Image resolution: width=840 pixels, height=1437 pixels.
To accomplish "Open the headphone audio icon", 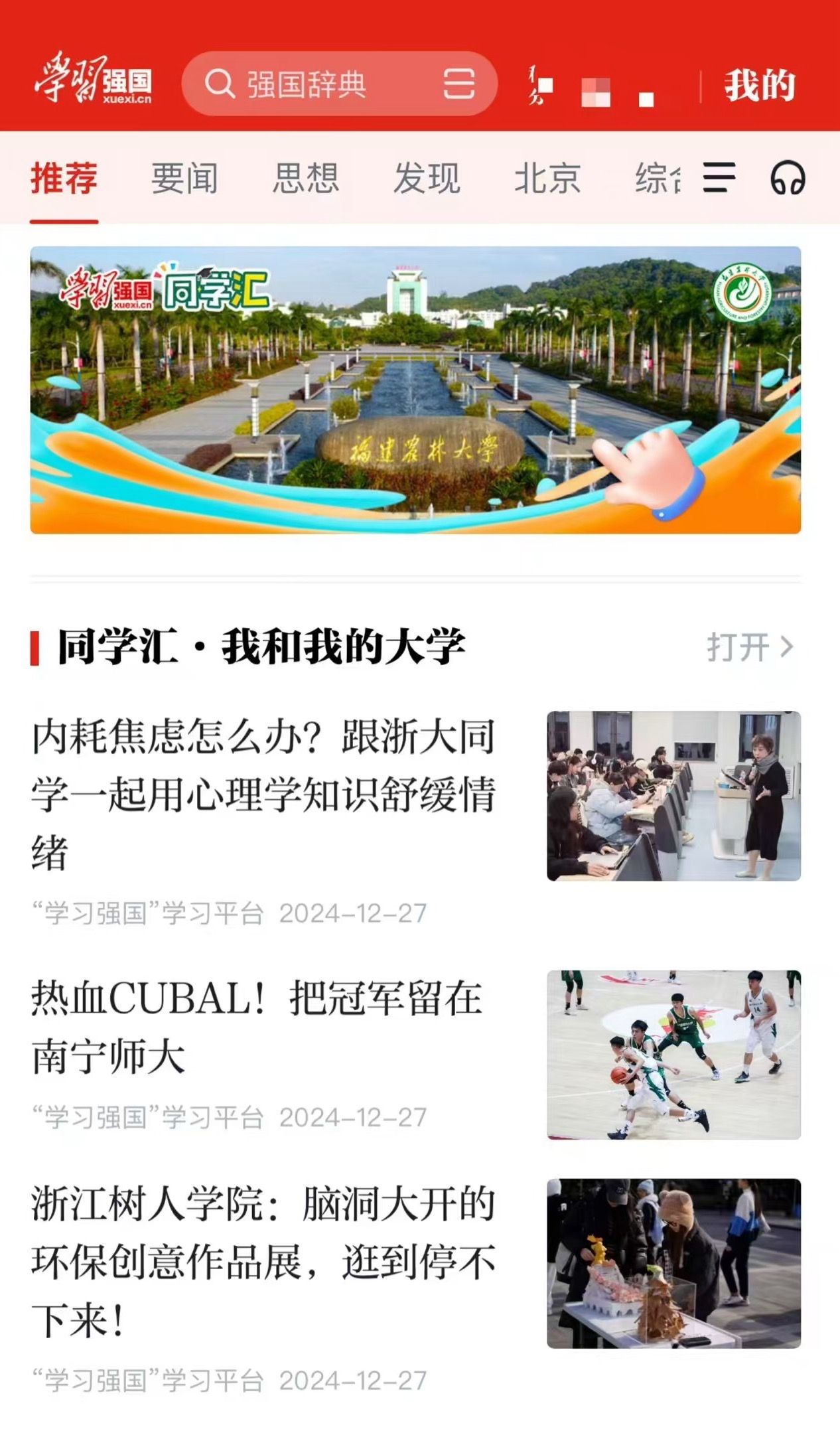I will pos(788,178).
